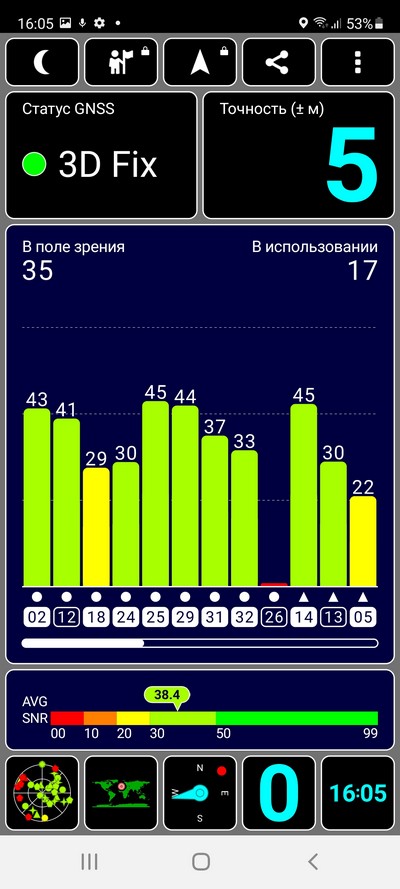
Task: Open the satellite signal bar chart panel
Action: (x=200, y=444)
